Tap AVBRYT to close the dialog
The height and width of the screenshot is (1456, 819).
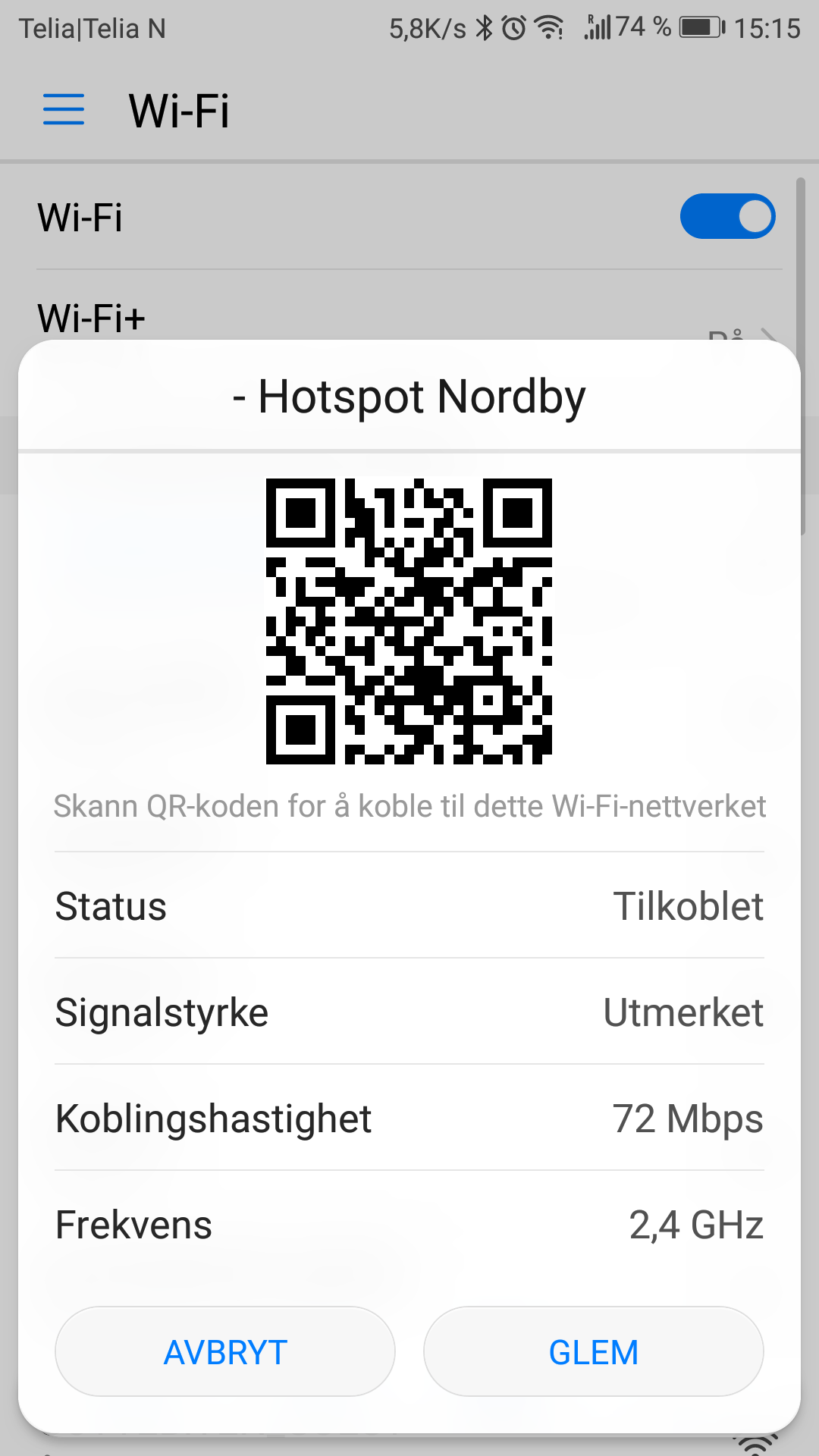tap(225, 1351)
